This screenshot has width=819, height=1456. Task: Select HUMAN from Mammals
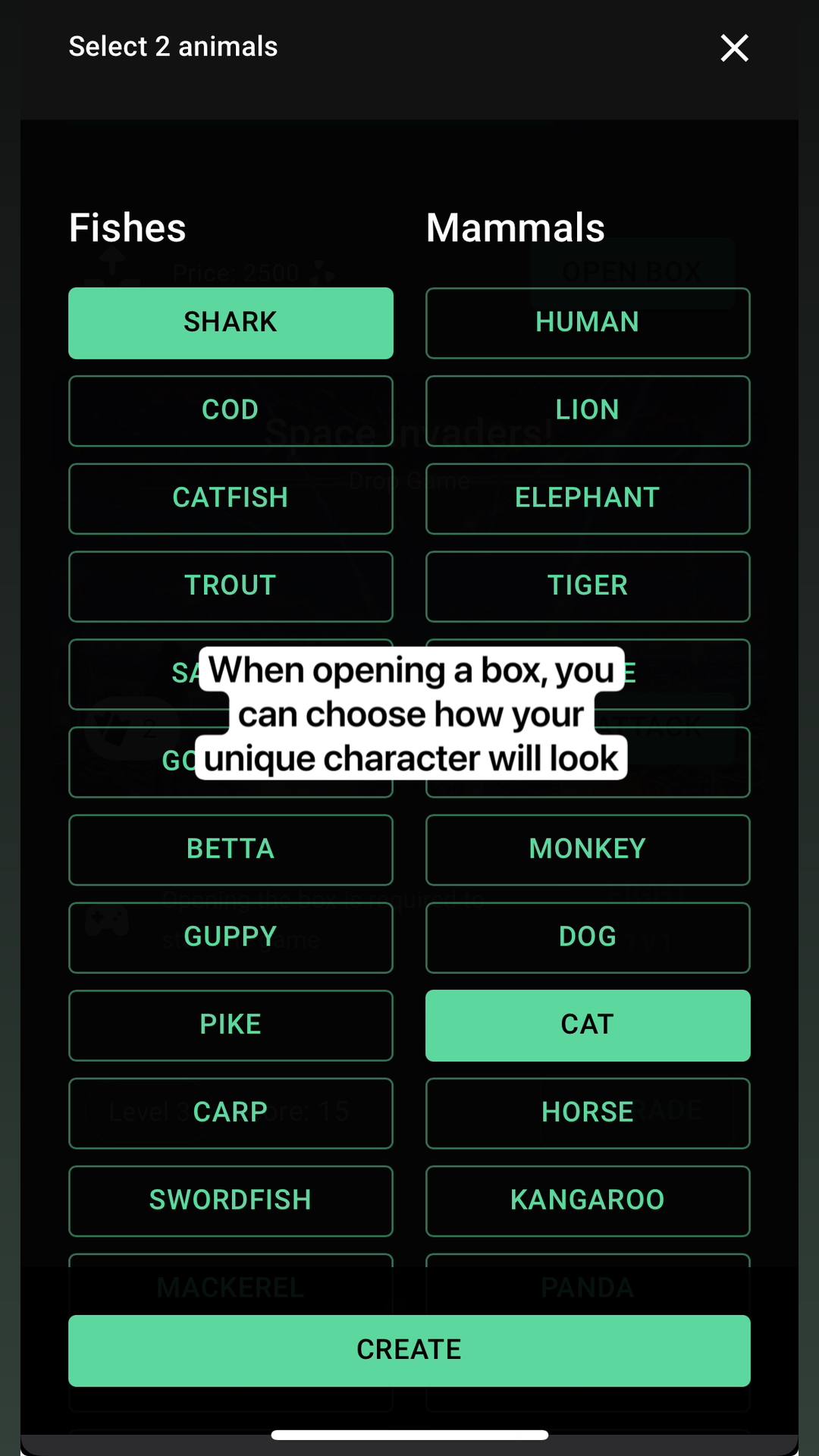pos(588,322)
